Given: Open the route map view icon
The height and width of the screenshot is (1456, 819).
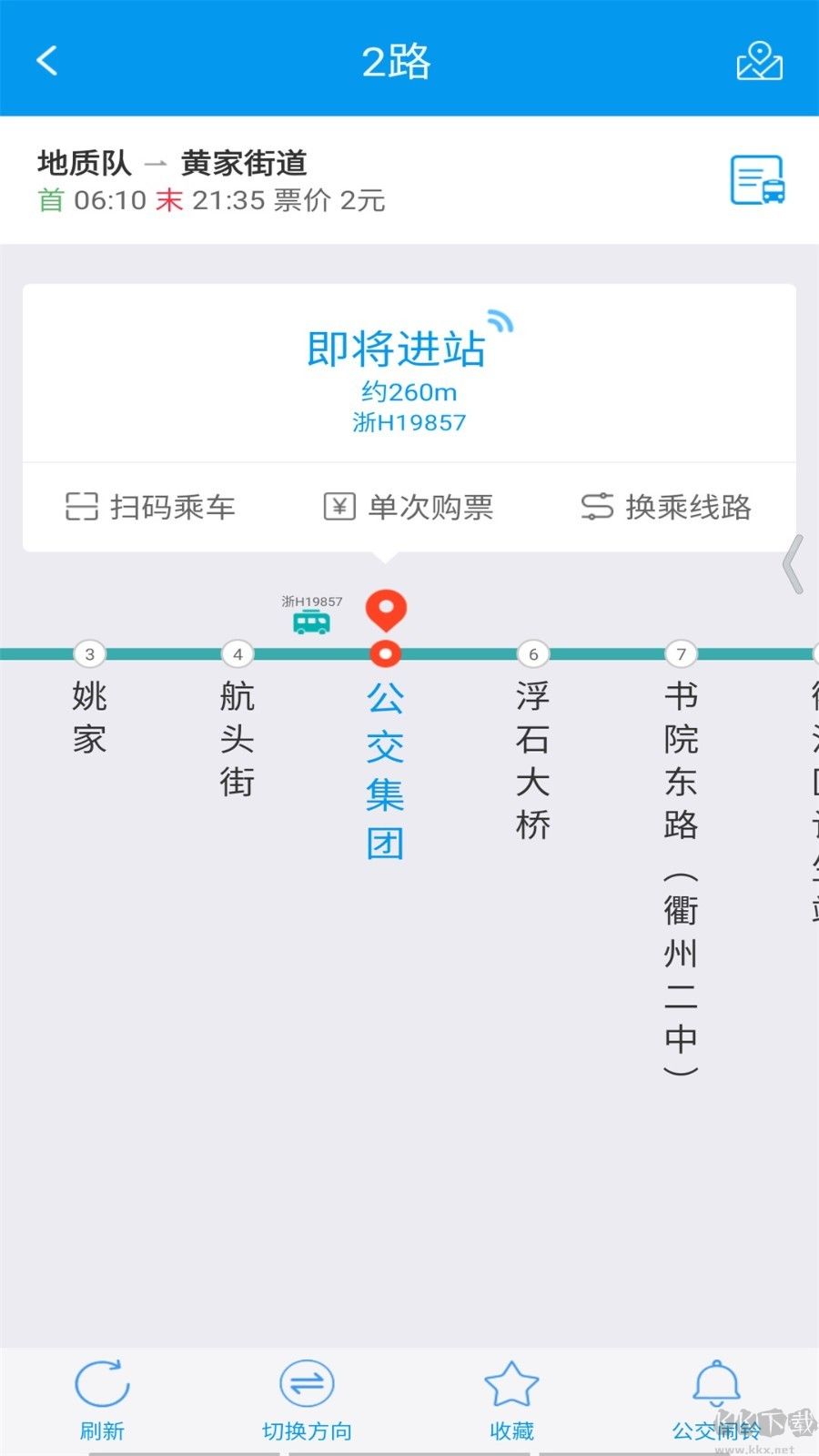Looking at the screenshot, I should pos(758,60).
